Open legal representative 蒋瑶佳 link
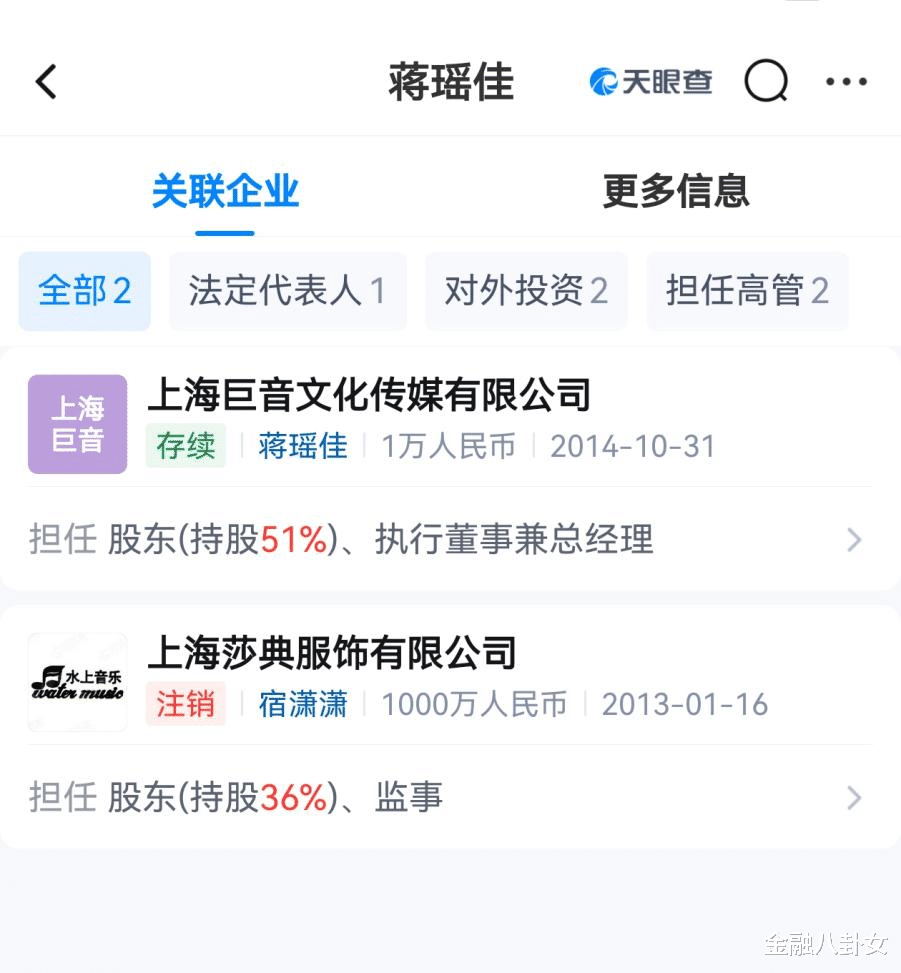The height and width of the screenshot is (973, 901). pos(303,446)
